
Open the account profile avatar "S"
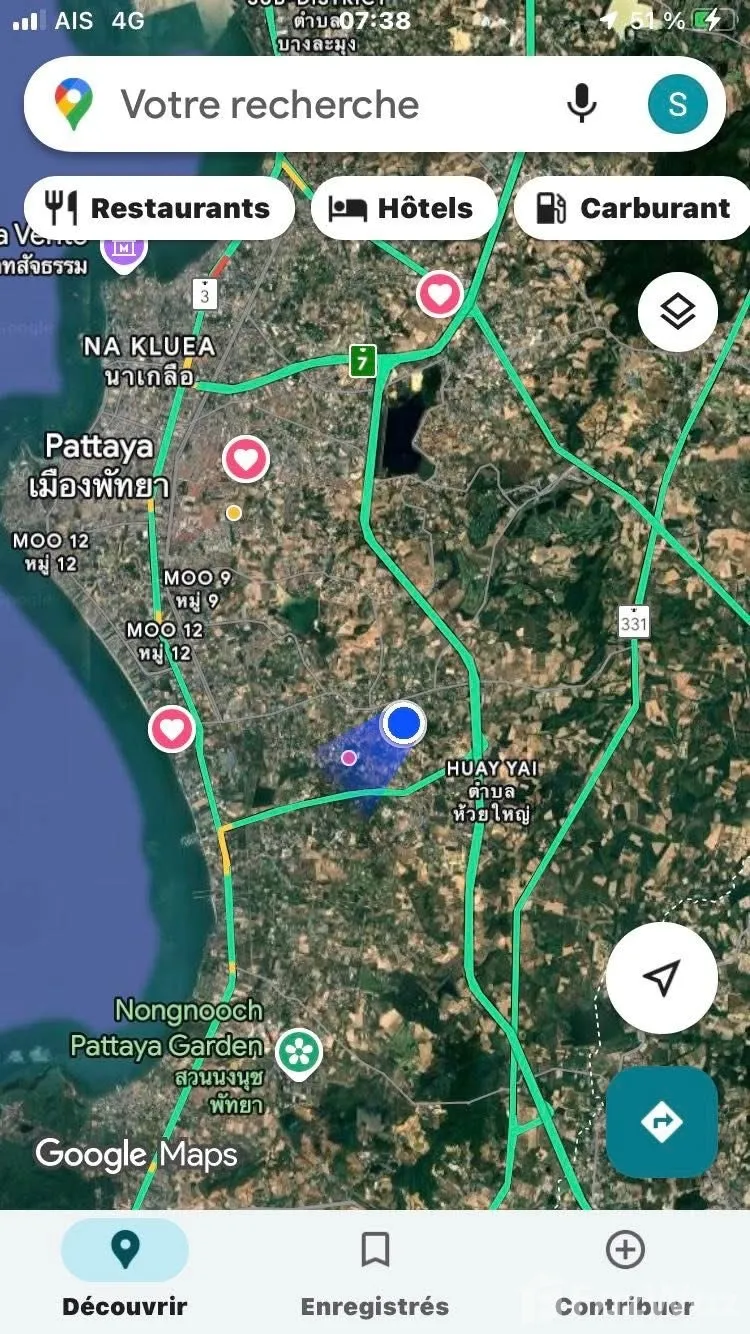pos(677,104)
